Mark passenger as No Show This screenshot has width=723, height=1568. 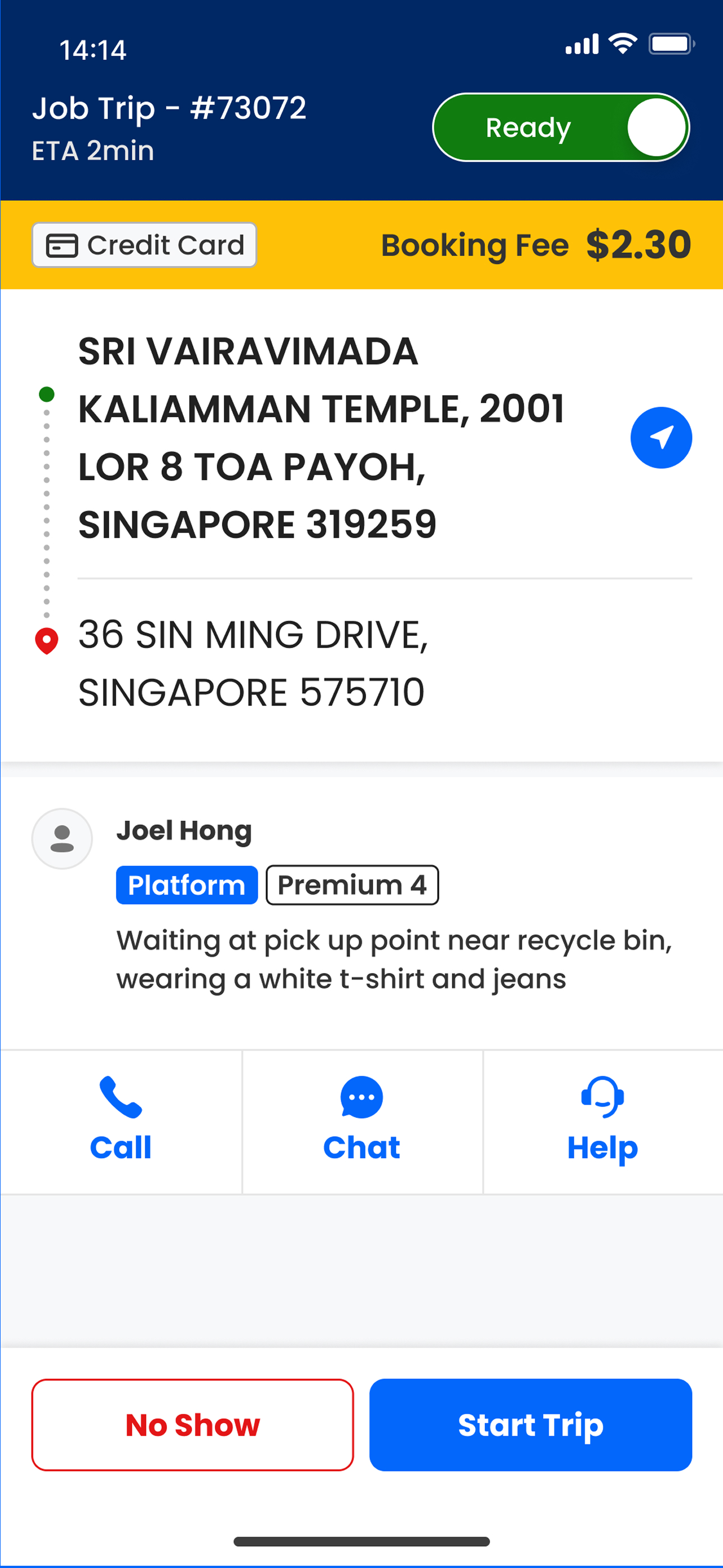pyautogui.click(x=192, y=1425)
